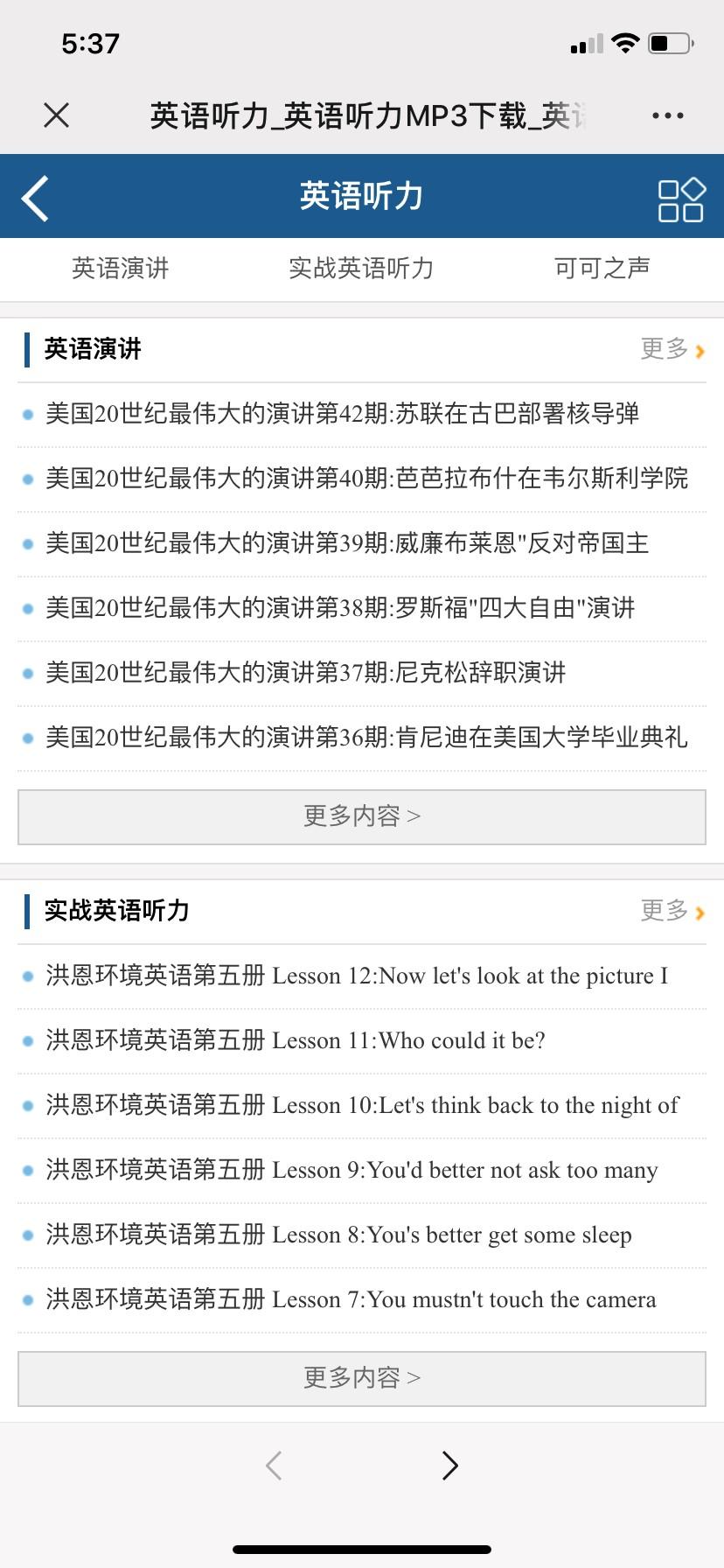This screenshot has height=1568, width=724.
Task: Switch to the 实战英语听力 tab
Action: pyautogui.click(x=361, y=269)
